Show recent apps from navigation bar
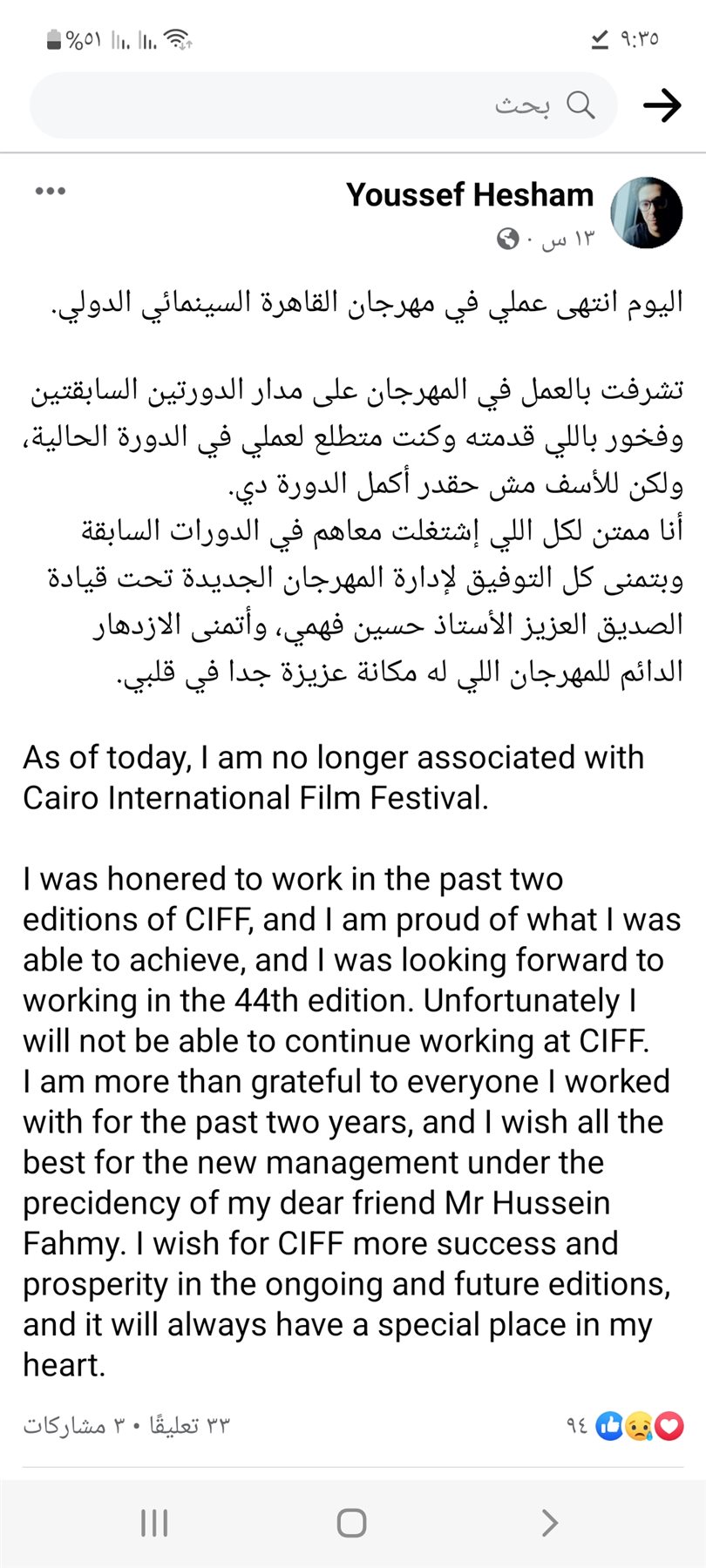Image resolution: width=706 pixels, height=1568 pixels. click(154, 1523)
